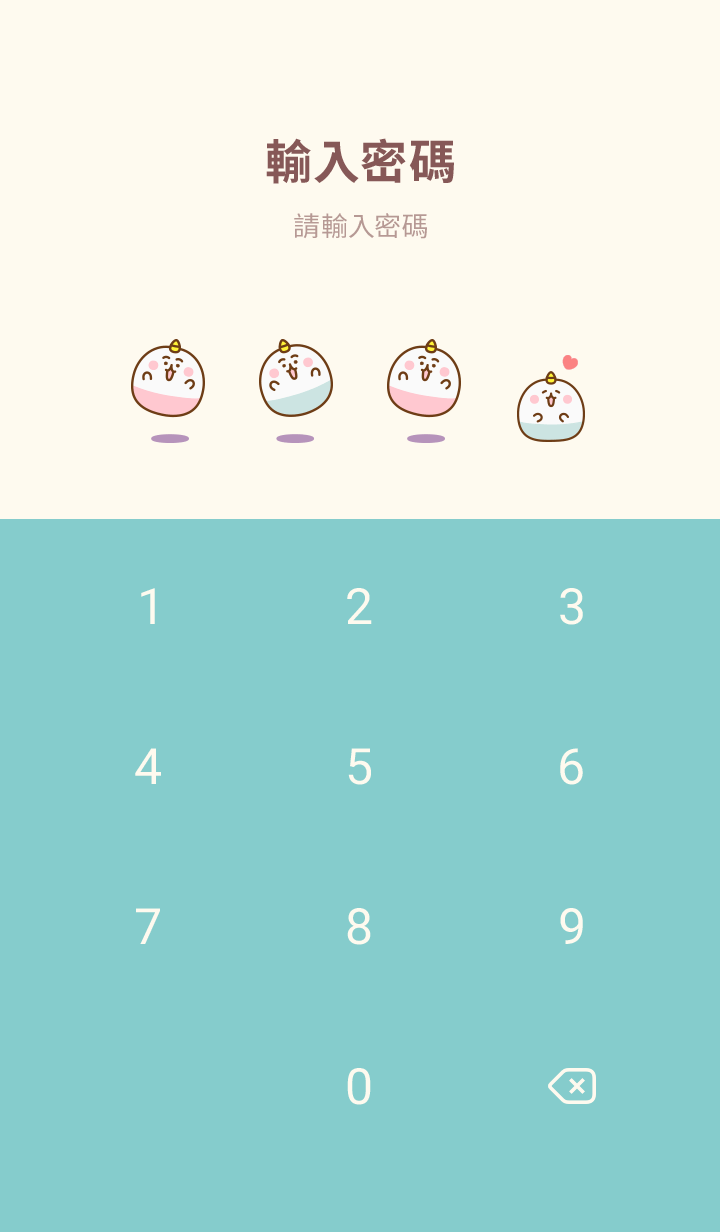Screen dimensions: 720x1232
Task: Input digit 6 for the passcode
Action: coord(571,767)
